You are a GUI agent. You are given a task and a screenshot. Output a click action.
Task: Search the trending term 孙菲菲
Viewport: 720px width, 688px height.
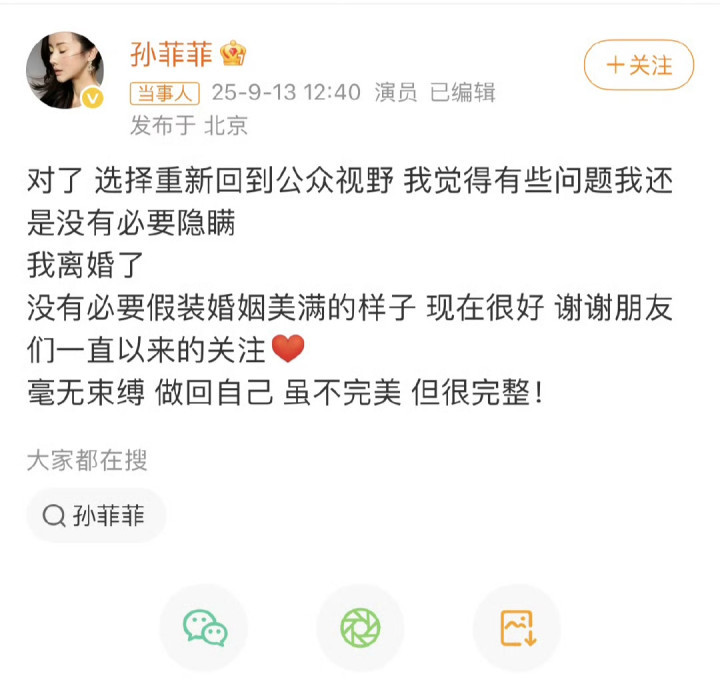(x=96, y=516)
